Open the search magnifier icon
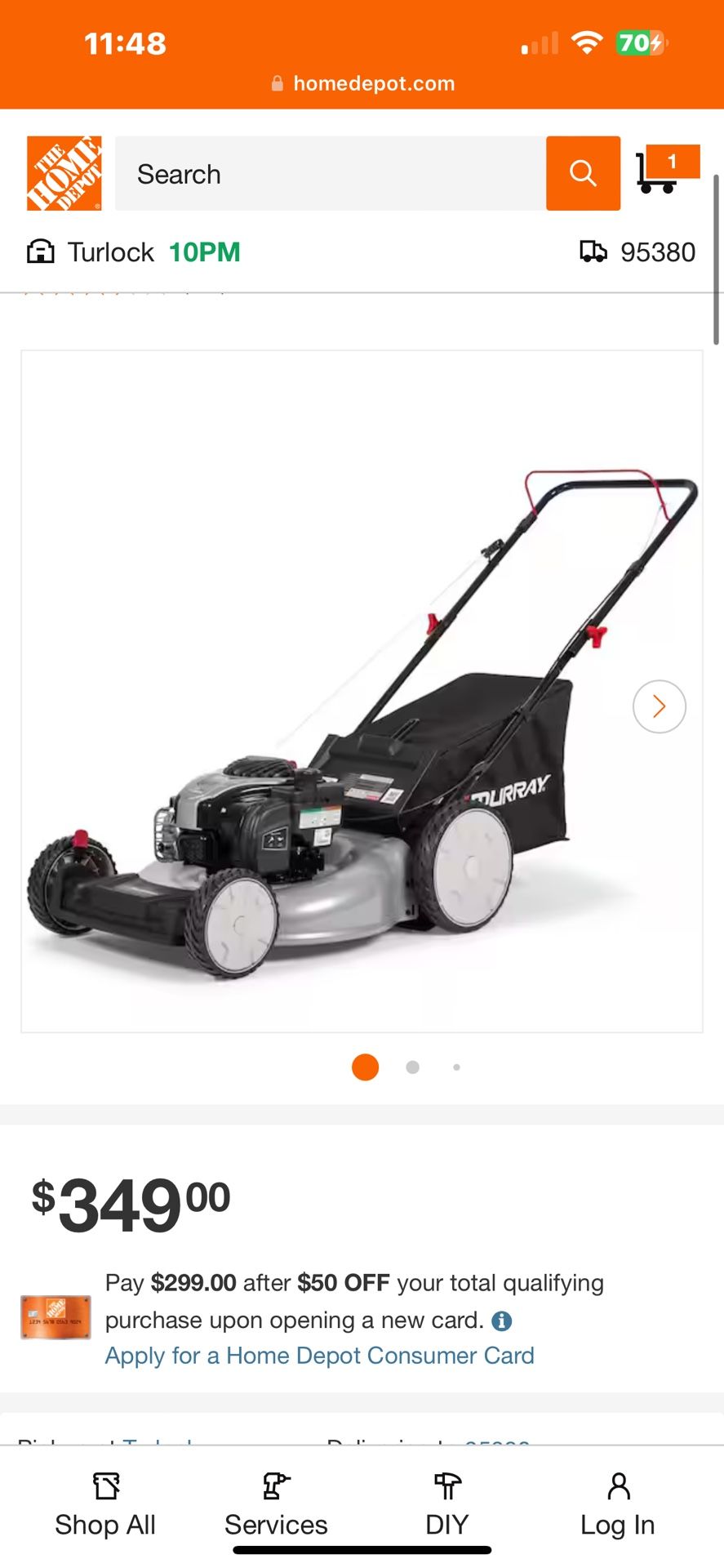 click(582, 174)
